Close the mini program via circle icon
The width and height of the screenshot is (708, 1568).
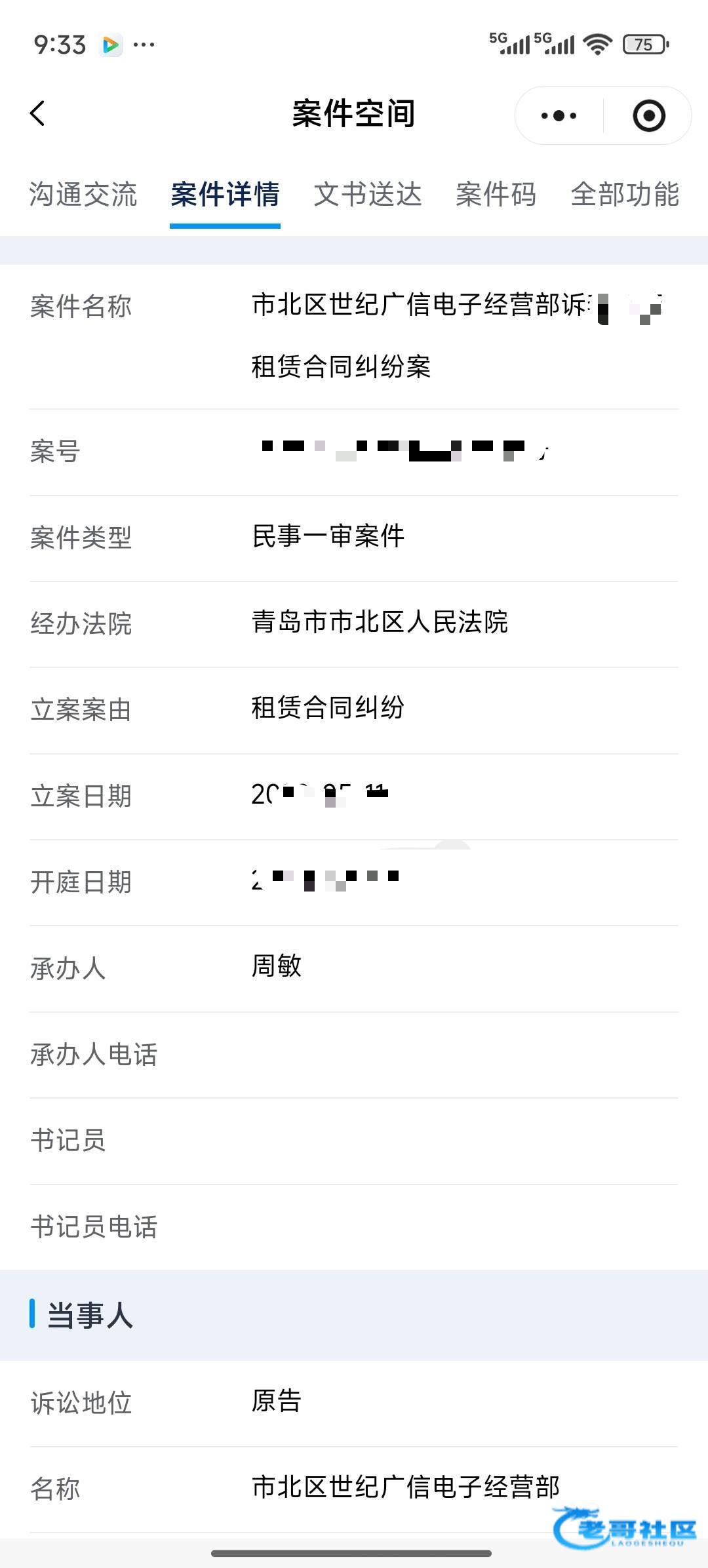649,116
